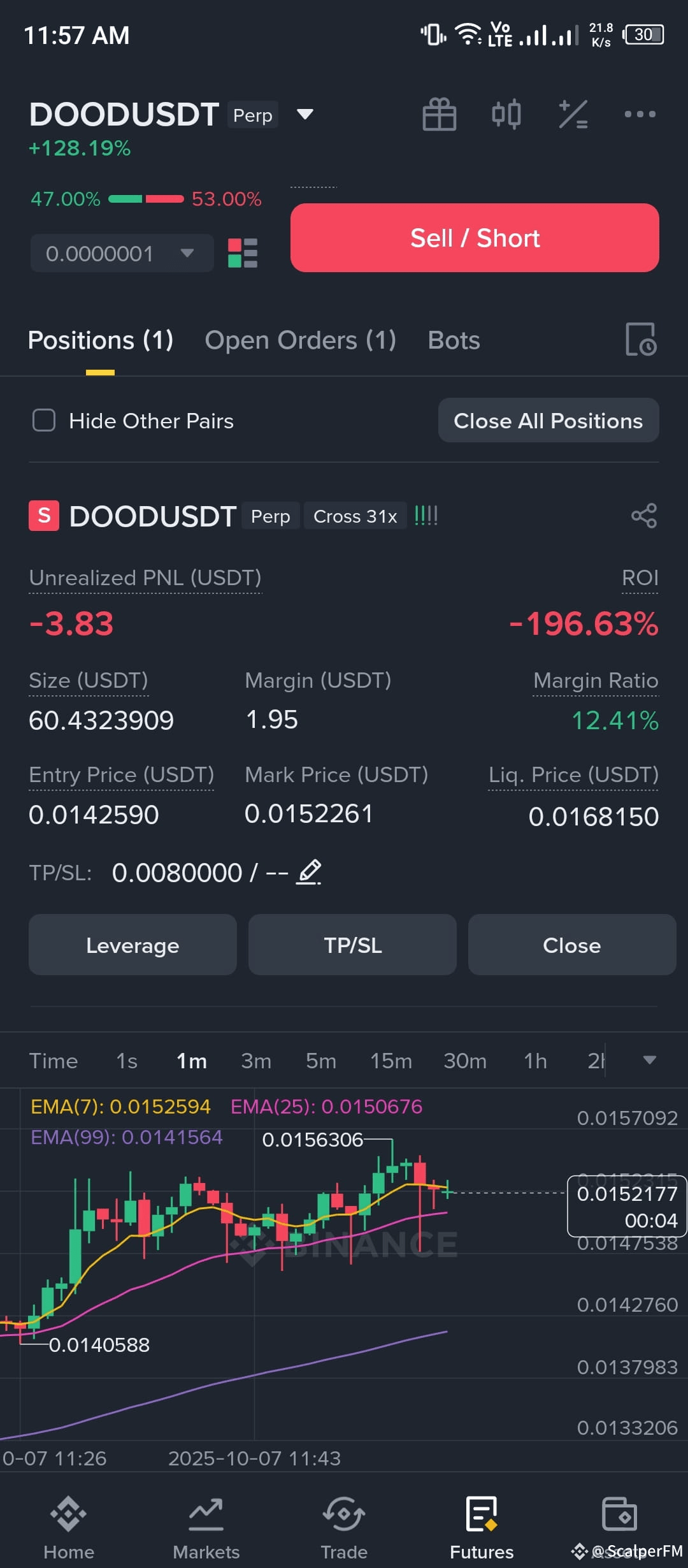The width and height of the screenshot is (688, 1568).
Task: Switch to the Open Orders (1) tab
Action: click(x=300, y=340)
